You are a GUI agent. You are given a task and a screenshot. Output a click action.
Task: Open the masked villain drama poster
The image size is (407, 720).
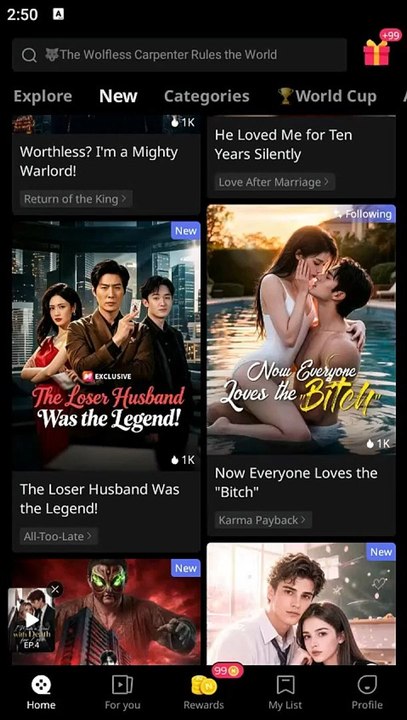point(106,612)
